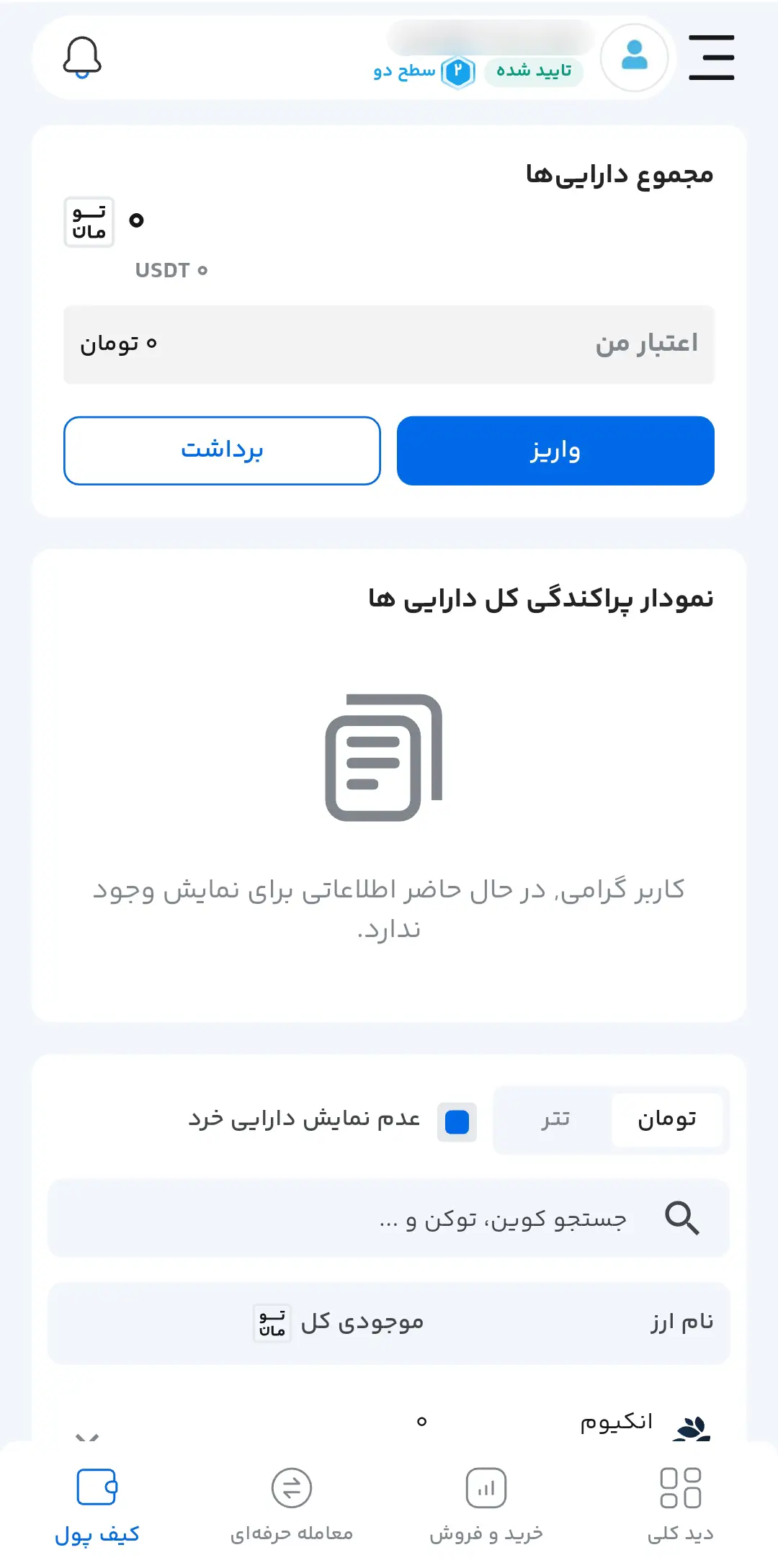Open the notifications bell

coord(82,58)
